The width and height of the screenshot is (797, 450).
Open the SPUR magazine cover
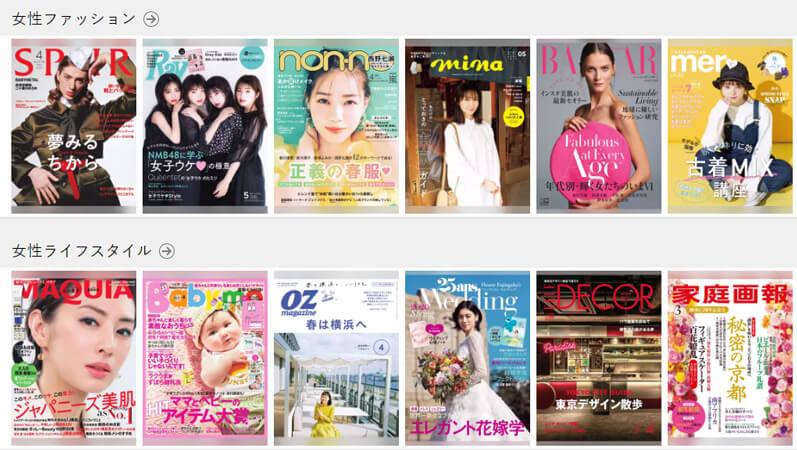point(73,125)
